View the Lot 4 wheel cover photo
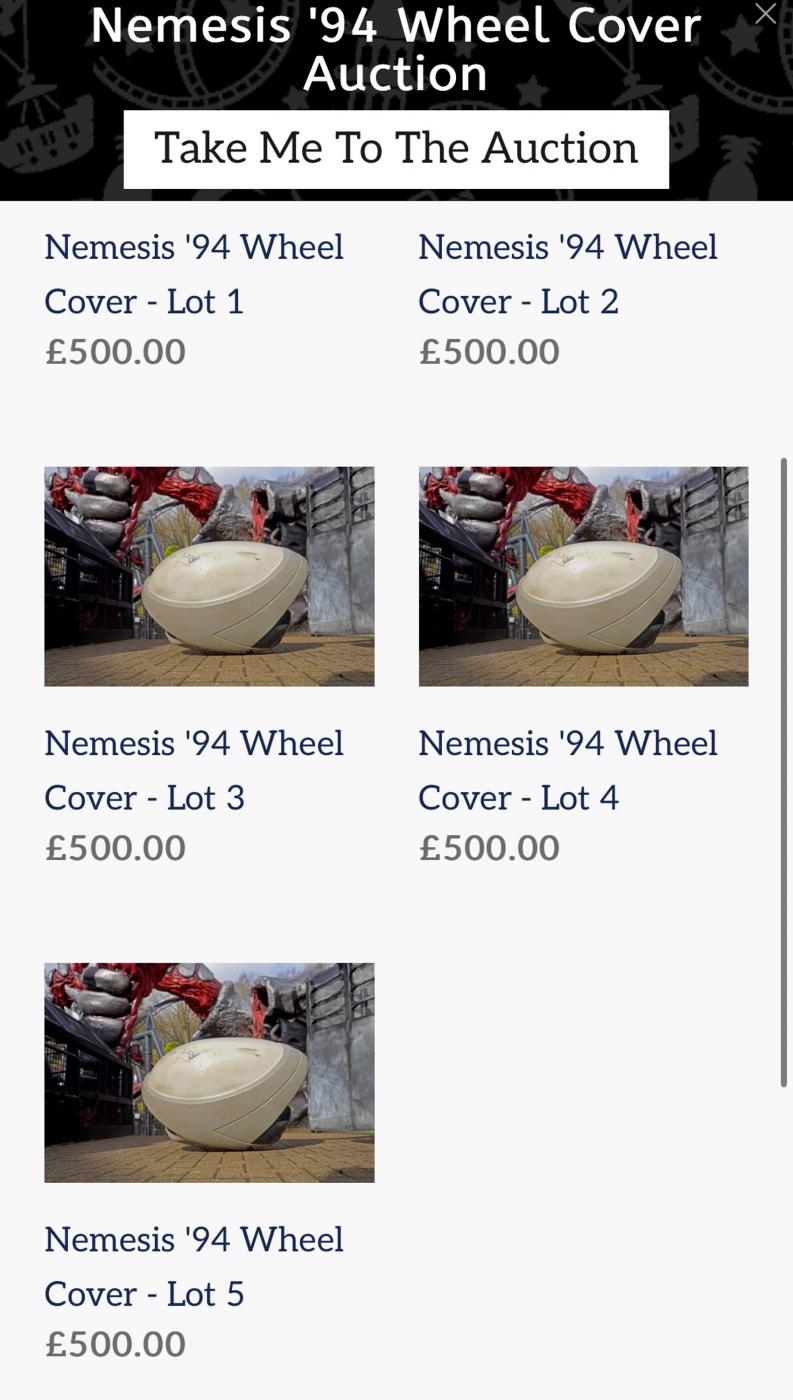This screenshot has height=1400, width=793. [x=583, y=576]
